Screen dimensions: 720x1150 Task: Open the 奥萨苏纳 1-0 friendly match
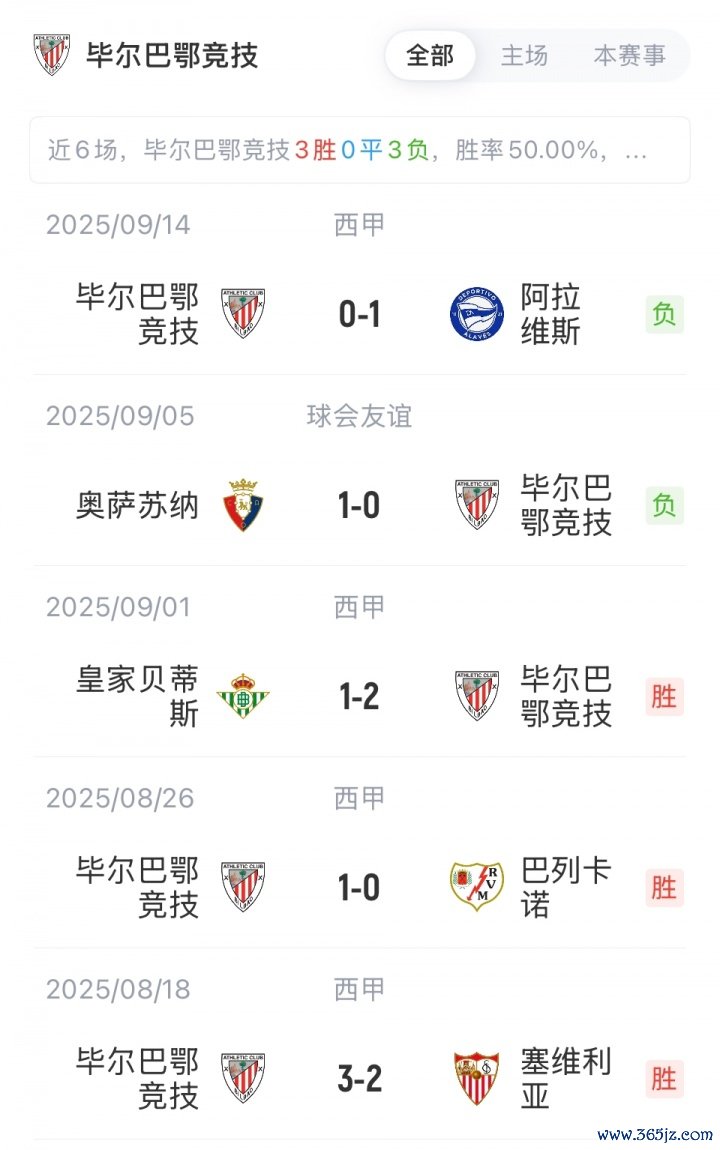coord(360,505)
